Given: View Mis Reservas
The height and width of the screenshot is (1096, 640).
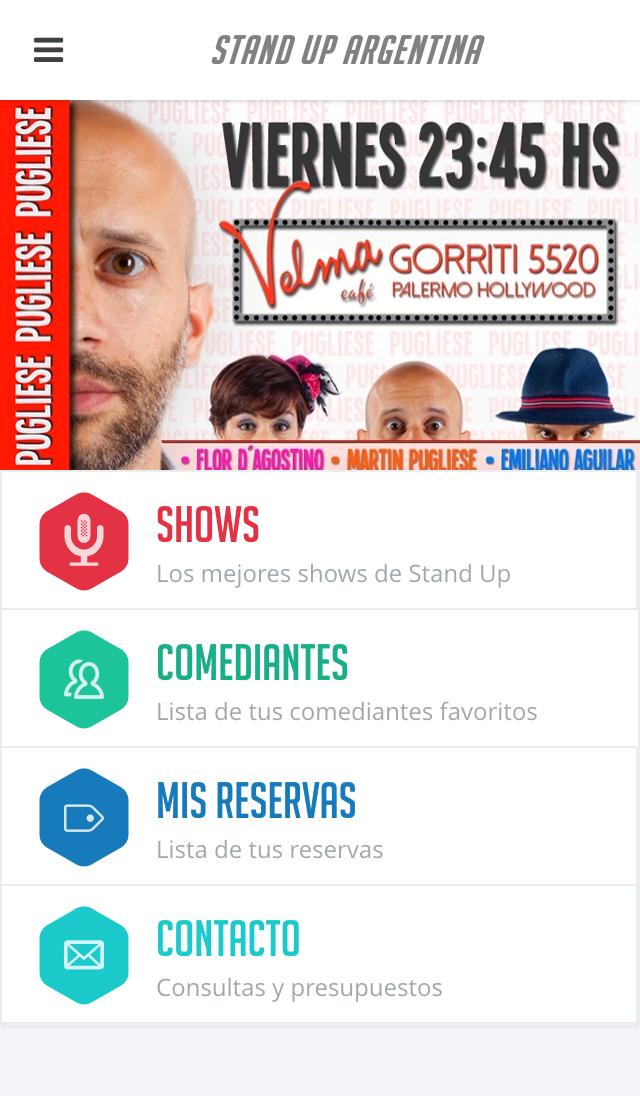Looking at the screenshot, I should pyautogui.click(x=320, y=817).
